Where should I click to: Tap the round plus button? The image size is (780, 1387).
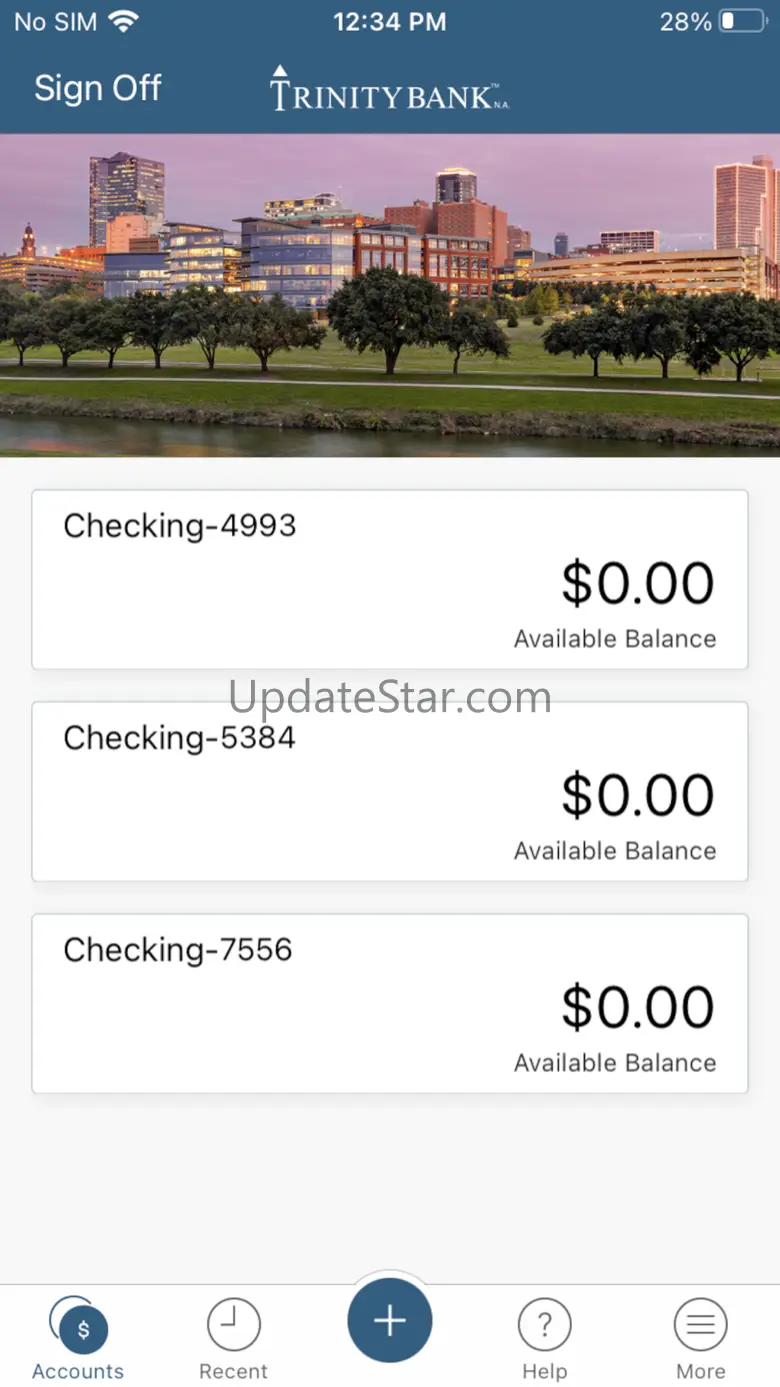click(x=390, y=1321)
